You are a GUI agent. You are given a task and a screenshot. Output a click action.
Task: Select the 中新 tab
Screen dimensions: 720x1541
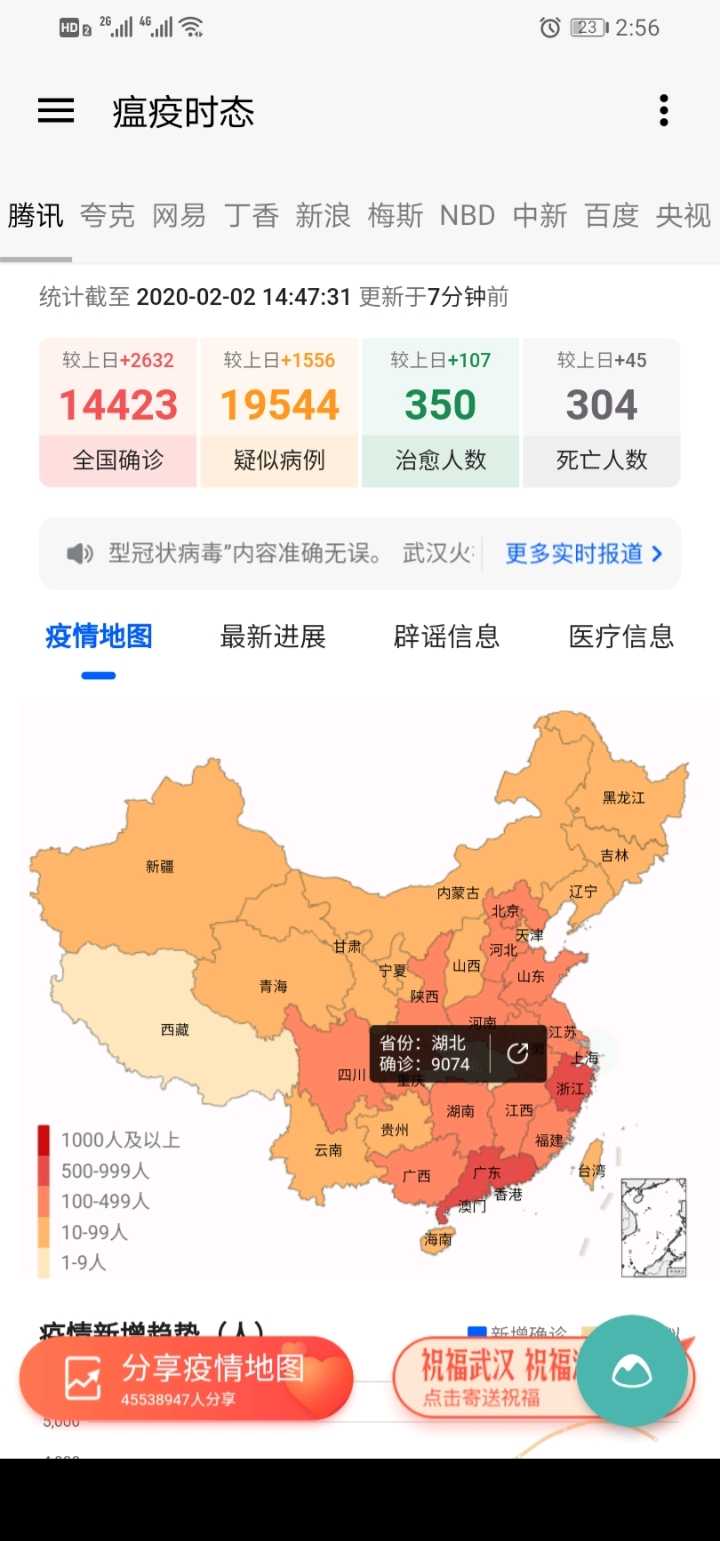click(x=540, y=215)
